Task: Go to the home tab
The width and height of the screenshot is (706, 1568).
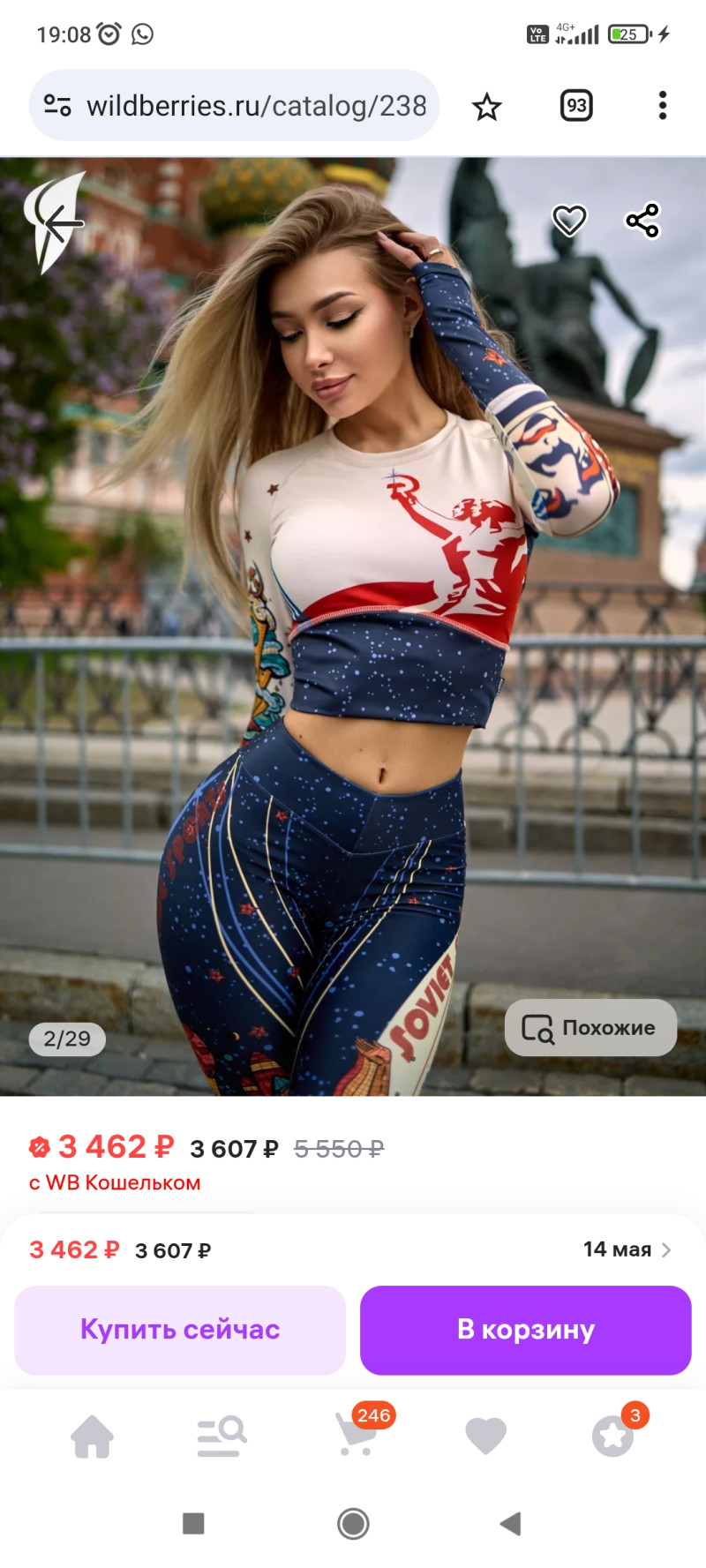Action: (93, 1437)
